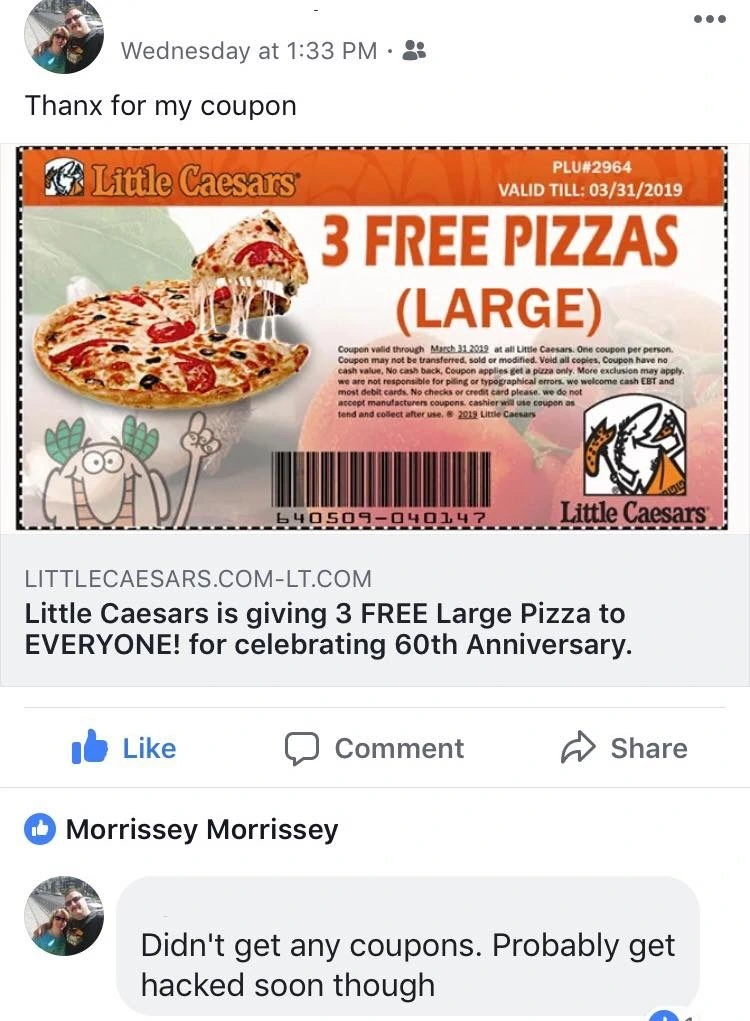750x1021 pixels.
Task: Comment on the coupon post
Action: 375,749
